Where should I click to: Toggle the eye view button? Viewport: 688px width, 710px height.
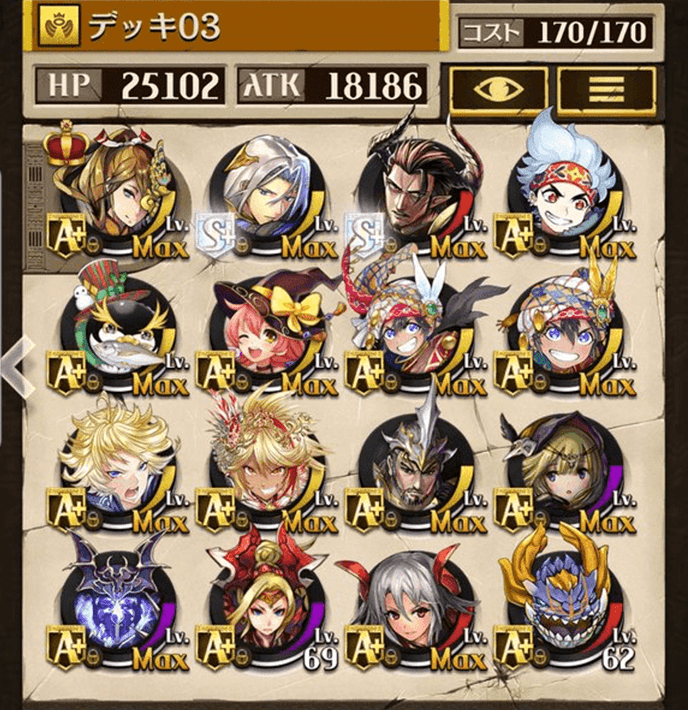tap(498, 89)
